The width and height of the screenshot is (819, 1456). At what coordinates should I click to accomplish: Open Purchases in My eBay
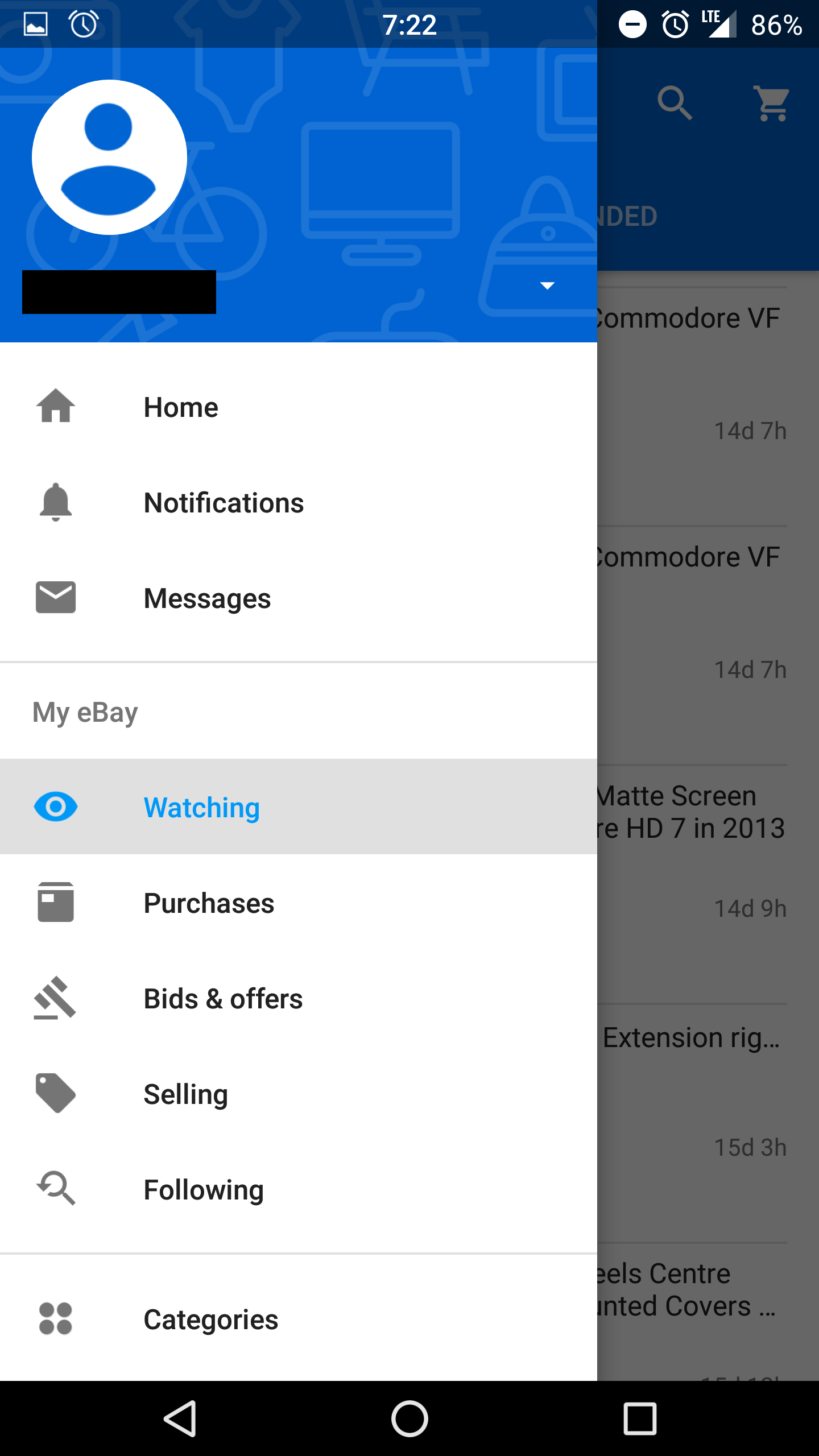tap(299, 903)
